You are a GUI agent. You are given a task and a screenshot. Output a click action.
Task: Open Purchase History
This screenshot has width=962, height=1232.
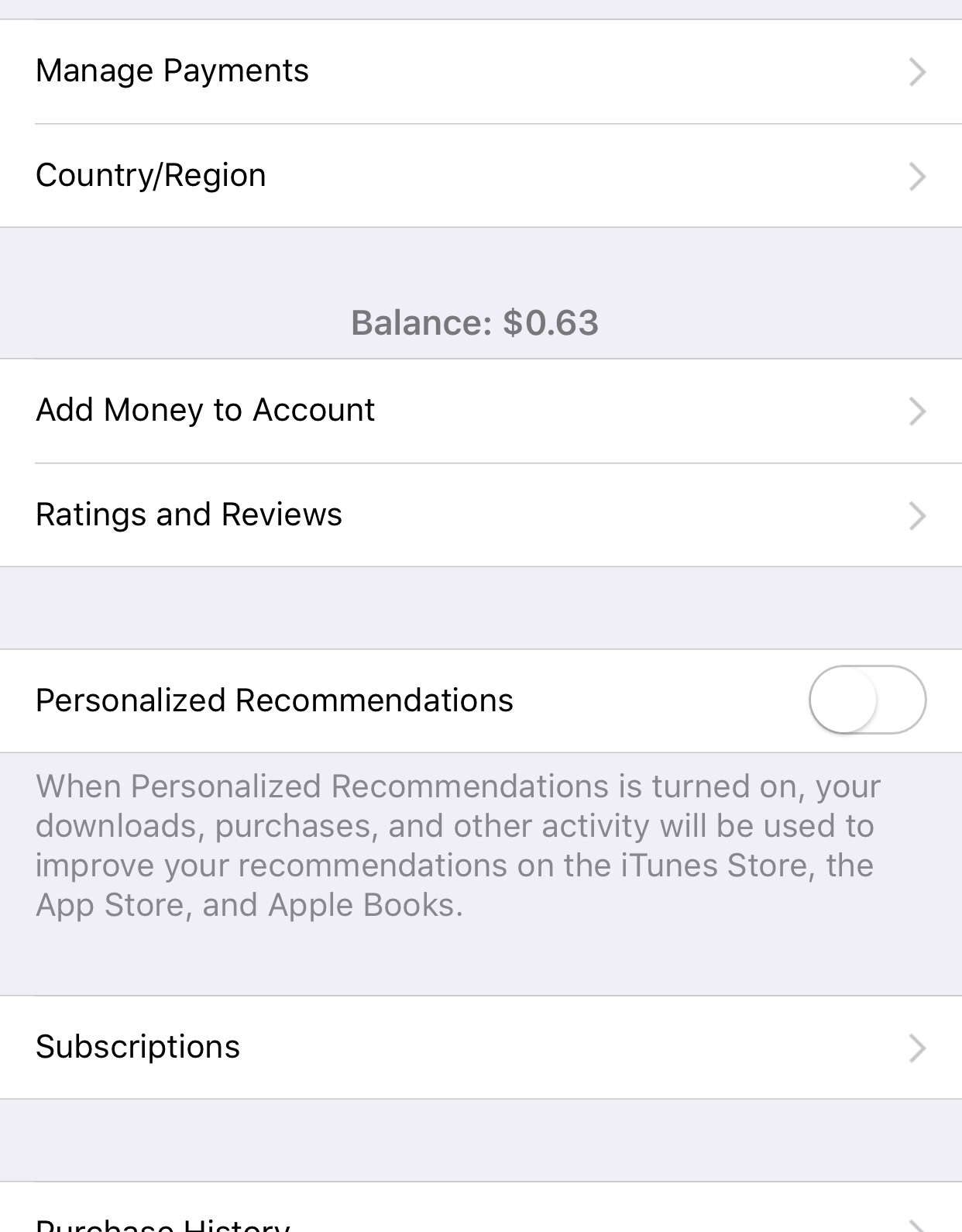(480, 1218)
